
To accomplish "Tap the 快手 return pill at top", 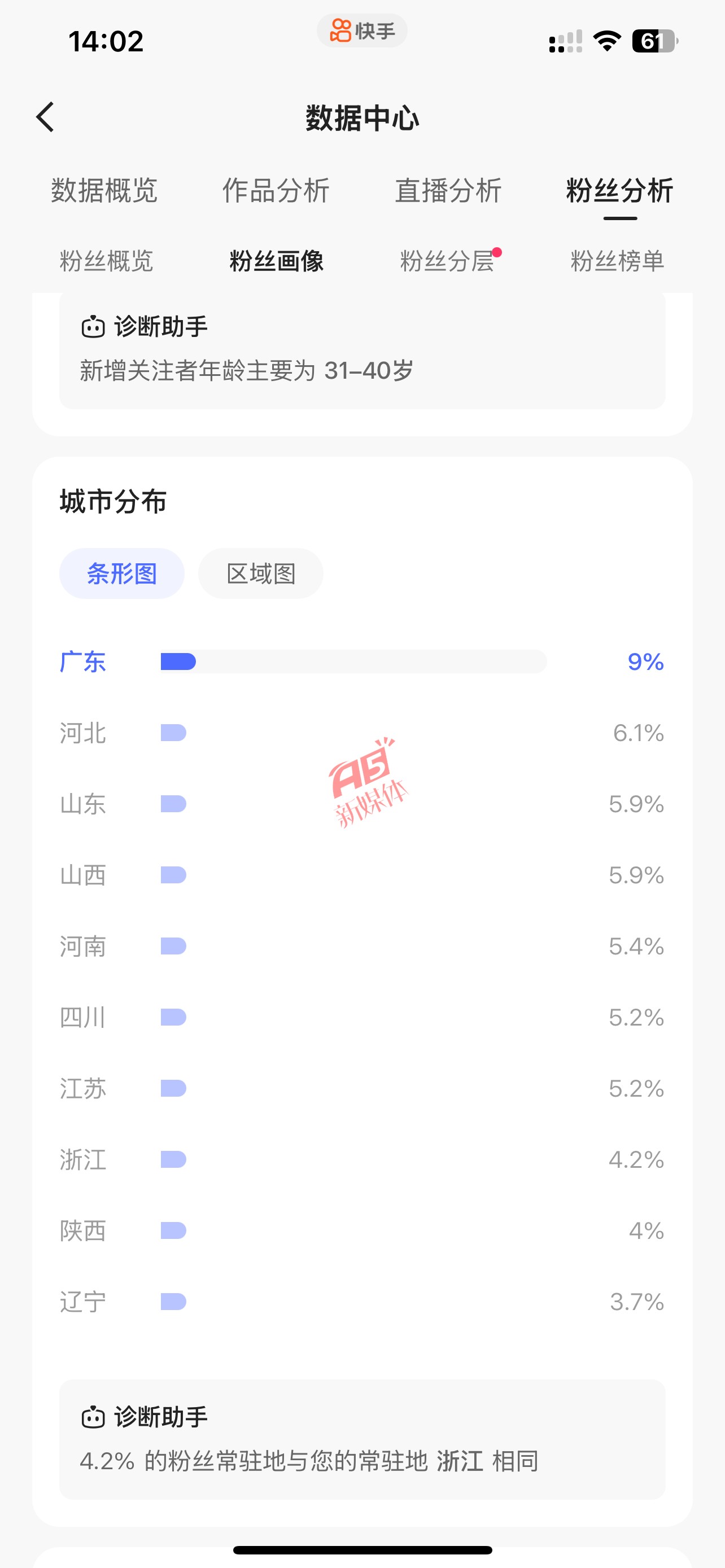I will pyautogui.click(x=362, y=30).
